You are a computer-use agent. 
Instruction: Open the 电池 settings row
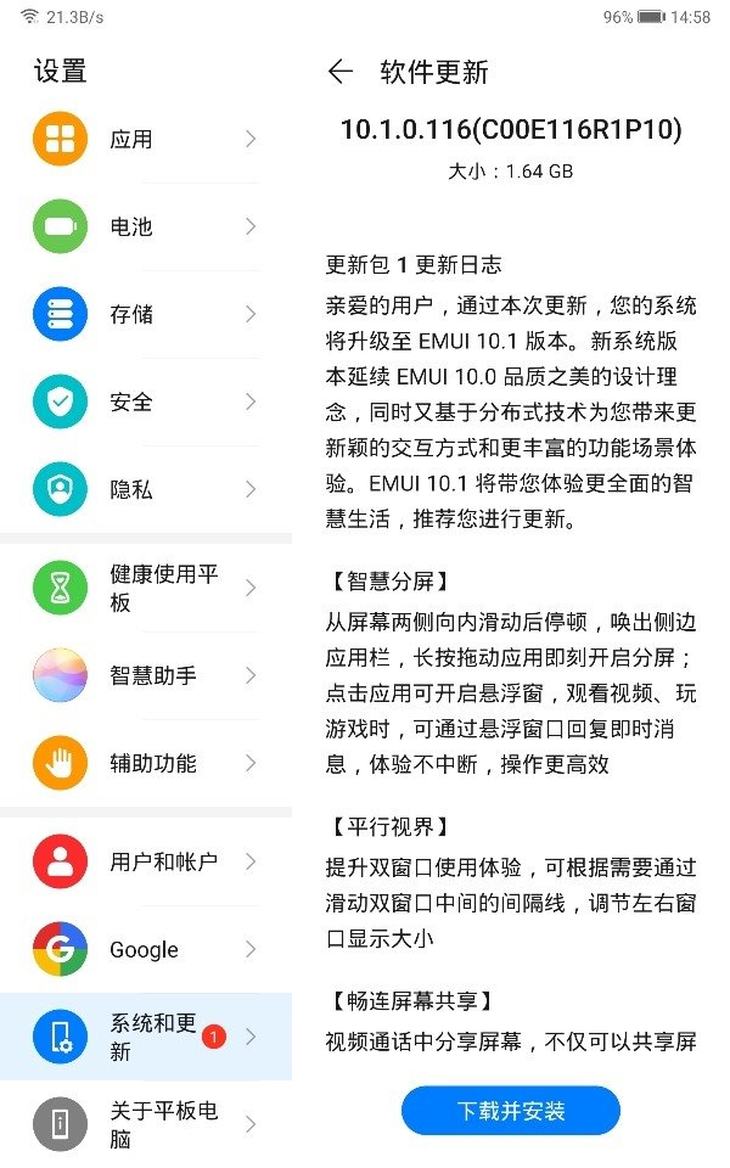pyautogui.click(x=146, y=227)
